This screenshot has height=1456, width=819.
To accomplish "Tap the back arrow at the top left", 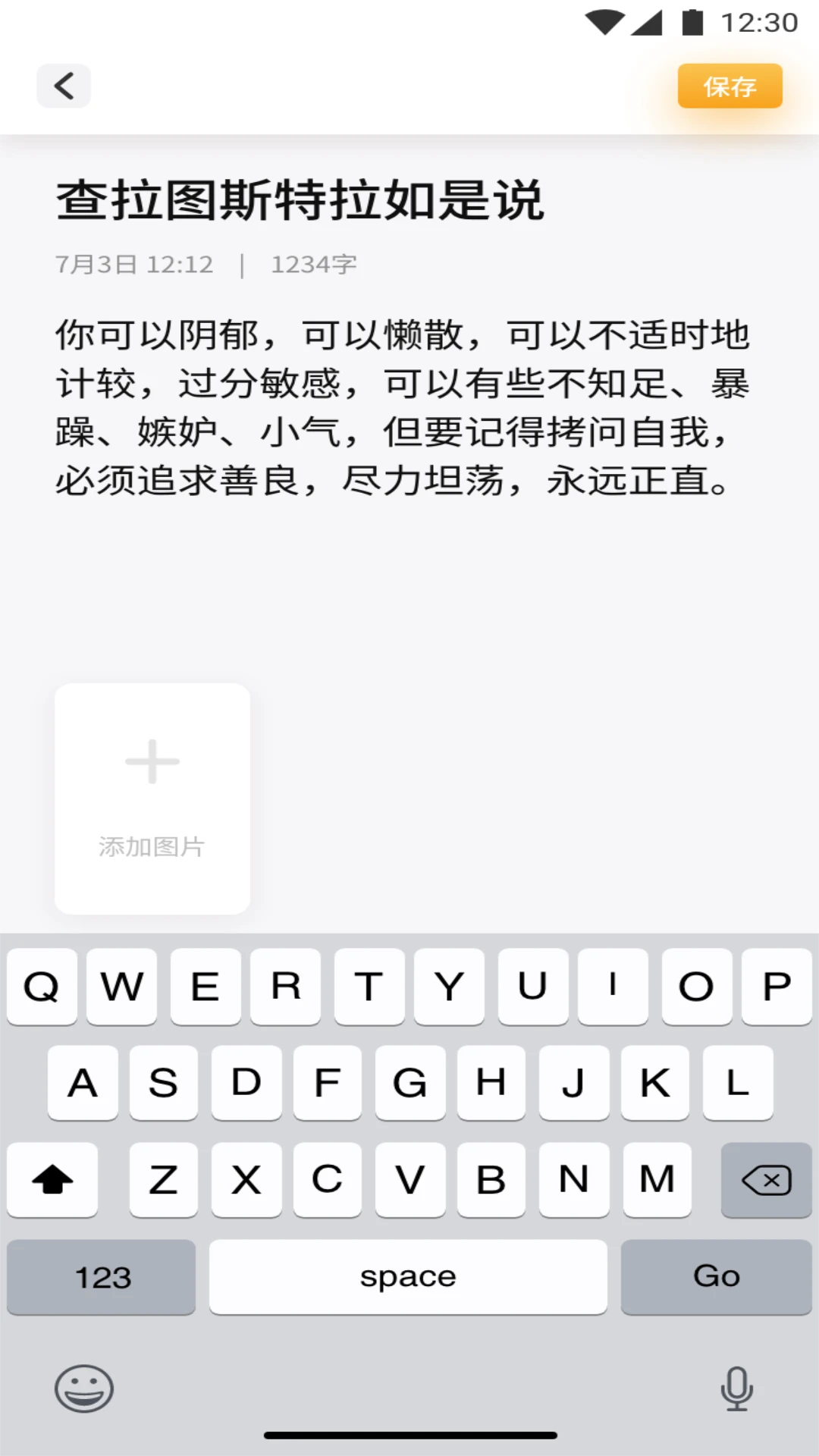I will point(64,86).
